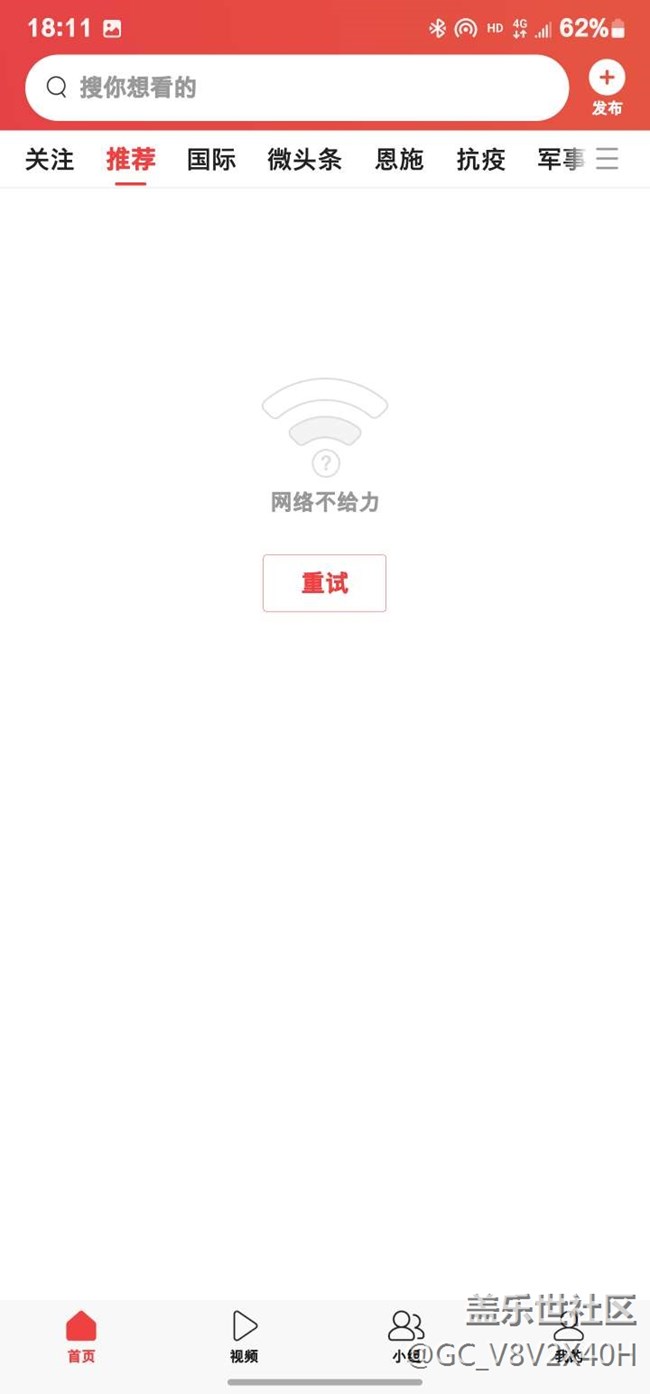The width and height of the screenshot is (650, 1394).
Task: Go to 首页 in bottom navigation
Action: (81, 1337)
